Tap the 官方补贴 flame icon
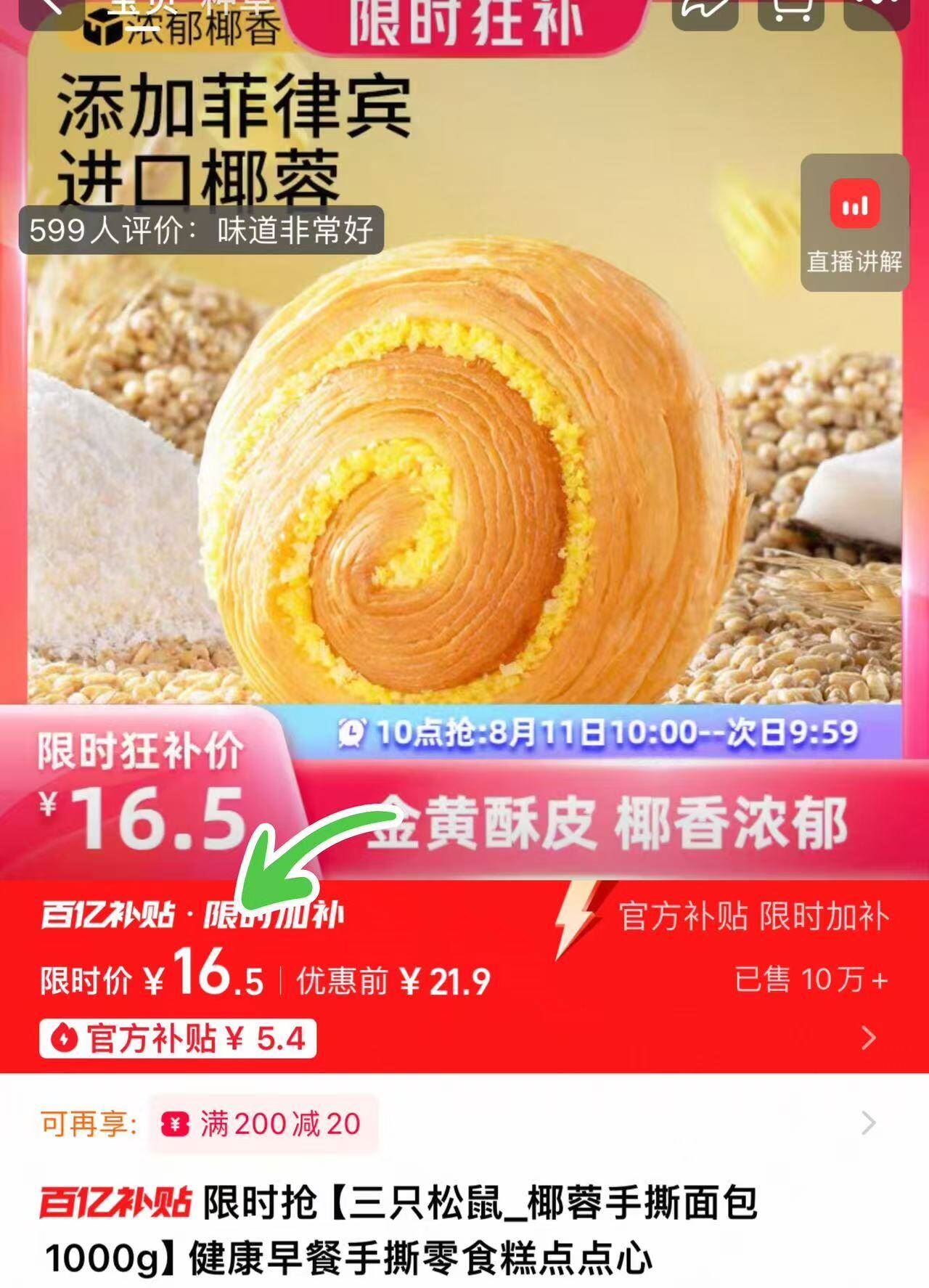The width and height of the screenshot is (929, 1288). pyautogui.click(x=65, y=1037)
